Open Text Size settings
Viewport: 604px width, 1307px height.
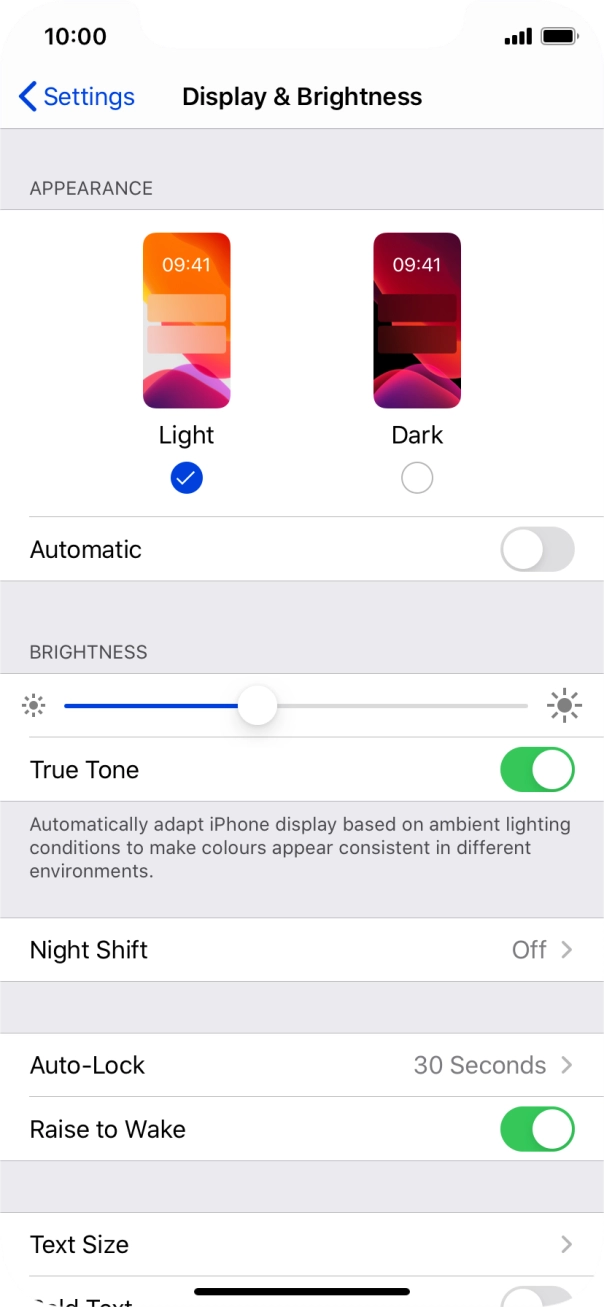coord(301,1244)
